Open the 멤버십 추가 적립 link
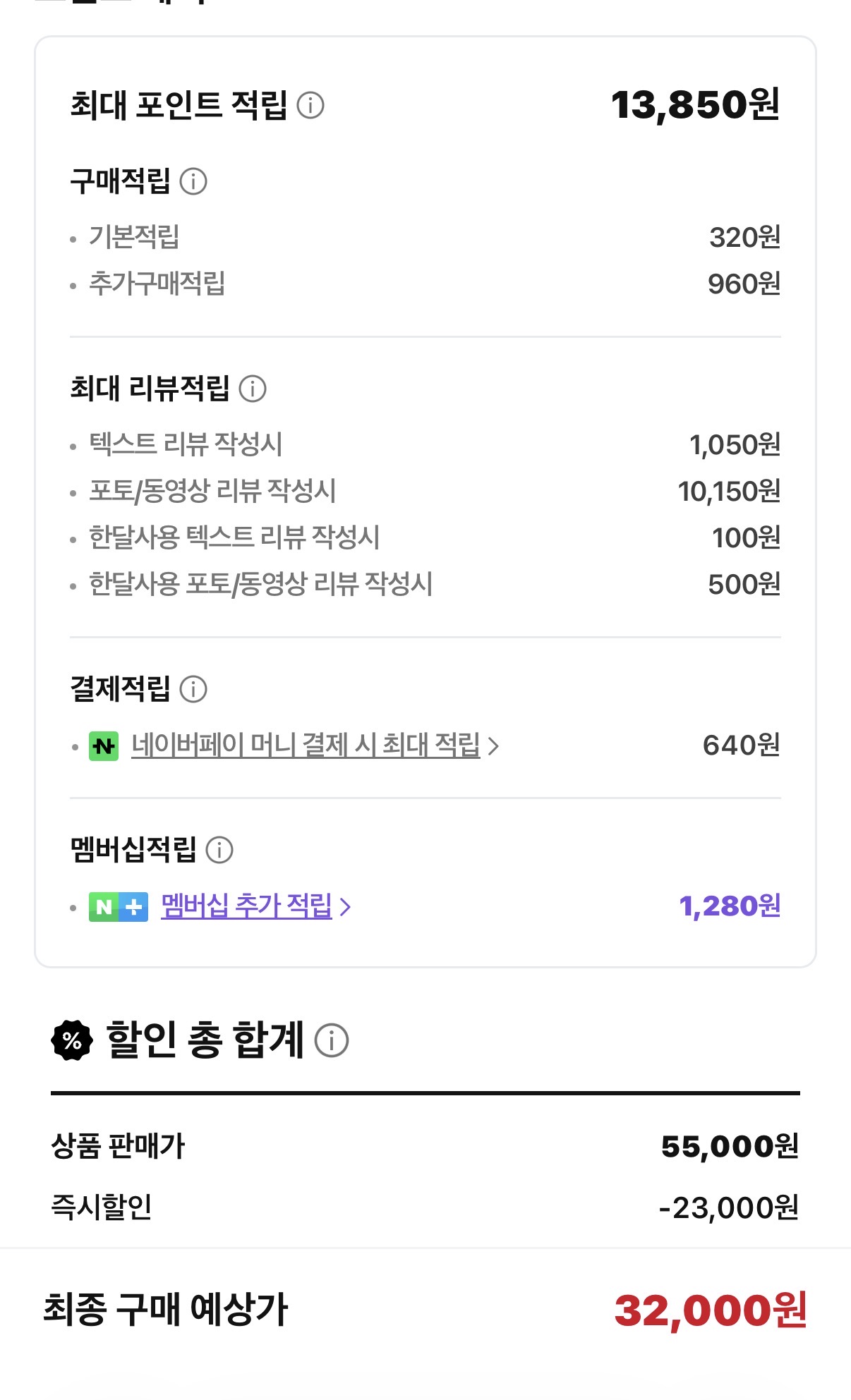Image resolution: width=851 pixels, height=1400 pixels. tap(247, 906)
